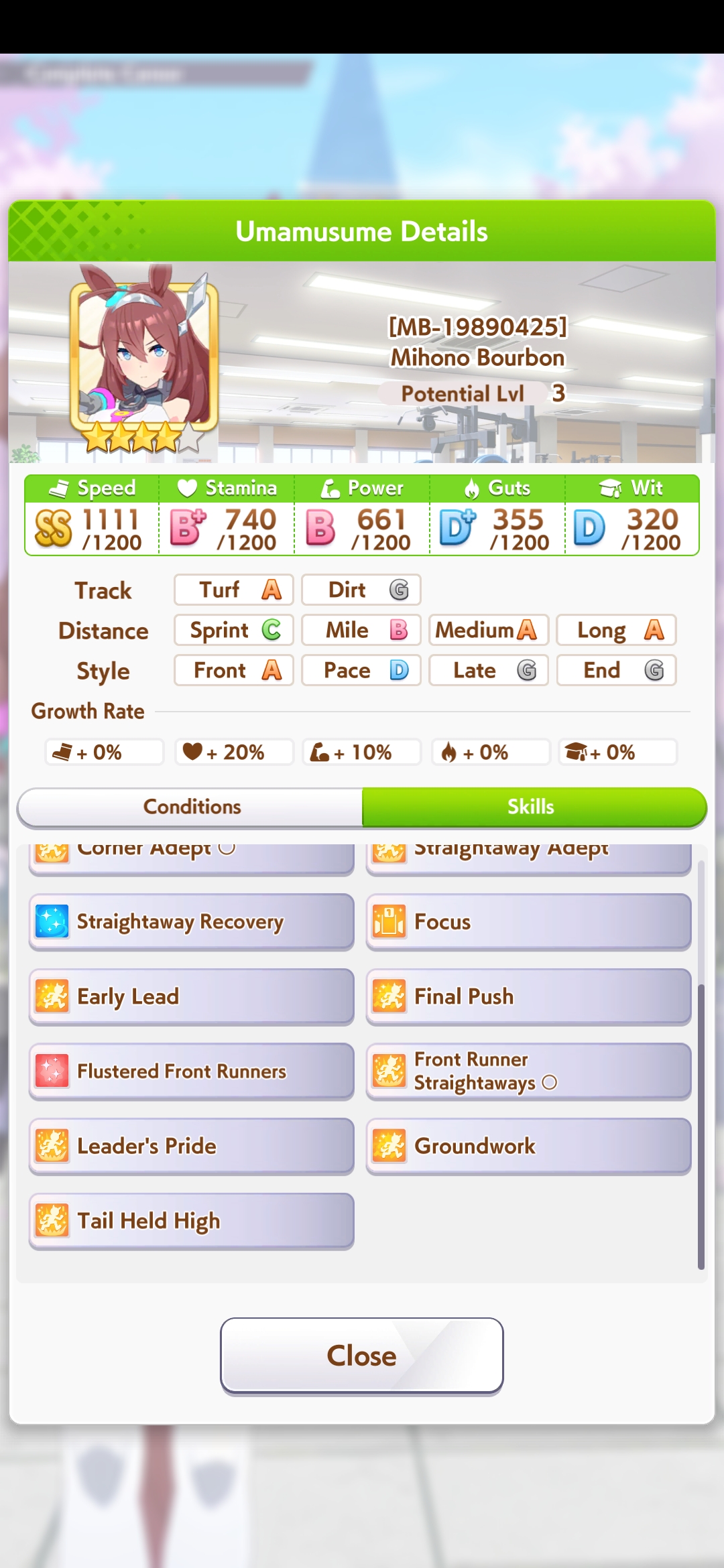View Tail Held High skill details
This screenshot has height=1568, width=724.
click(x=191, y=1221)
